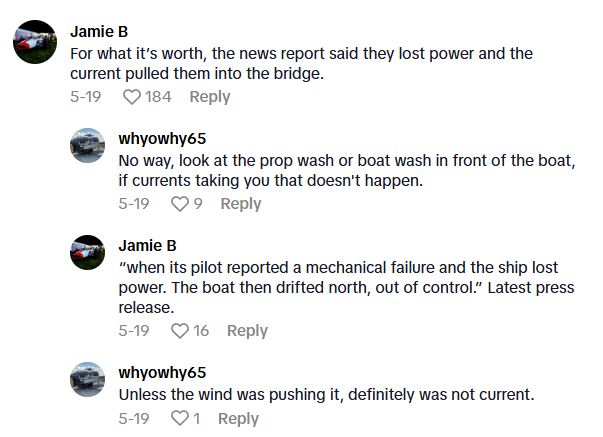Reply to Jamie B's news report comment

(x=209, y=97)
